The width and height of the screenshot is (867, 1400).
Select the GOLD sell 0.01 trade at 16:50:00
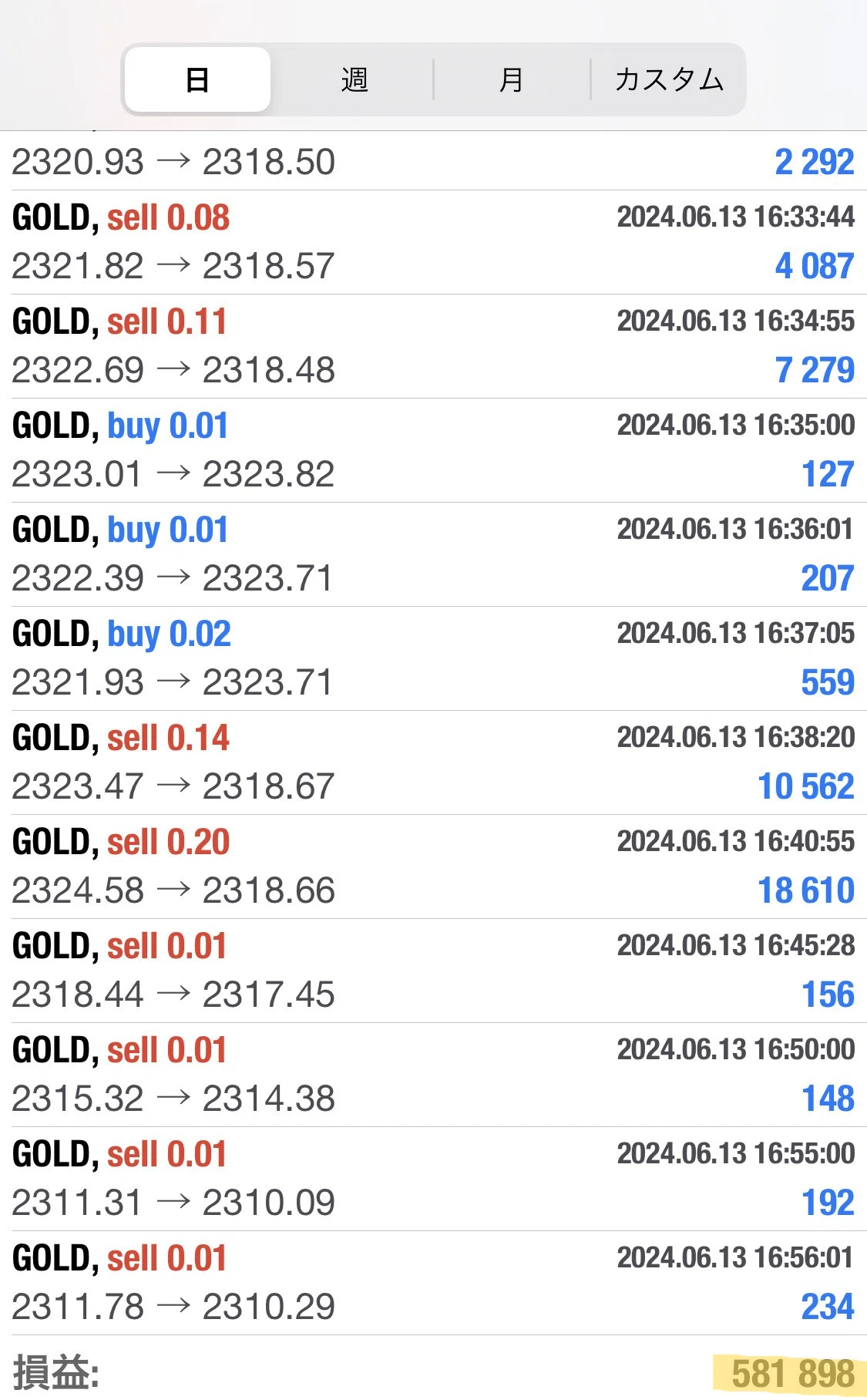pos(433,1075)
